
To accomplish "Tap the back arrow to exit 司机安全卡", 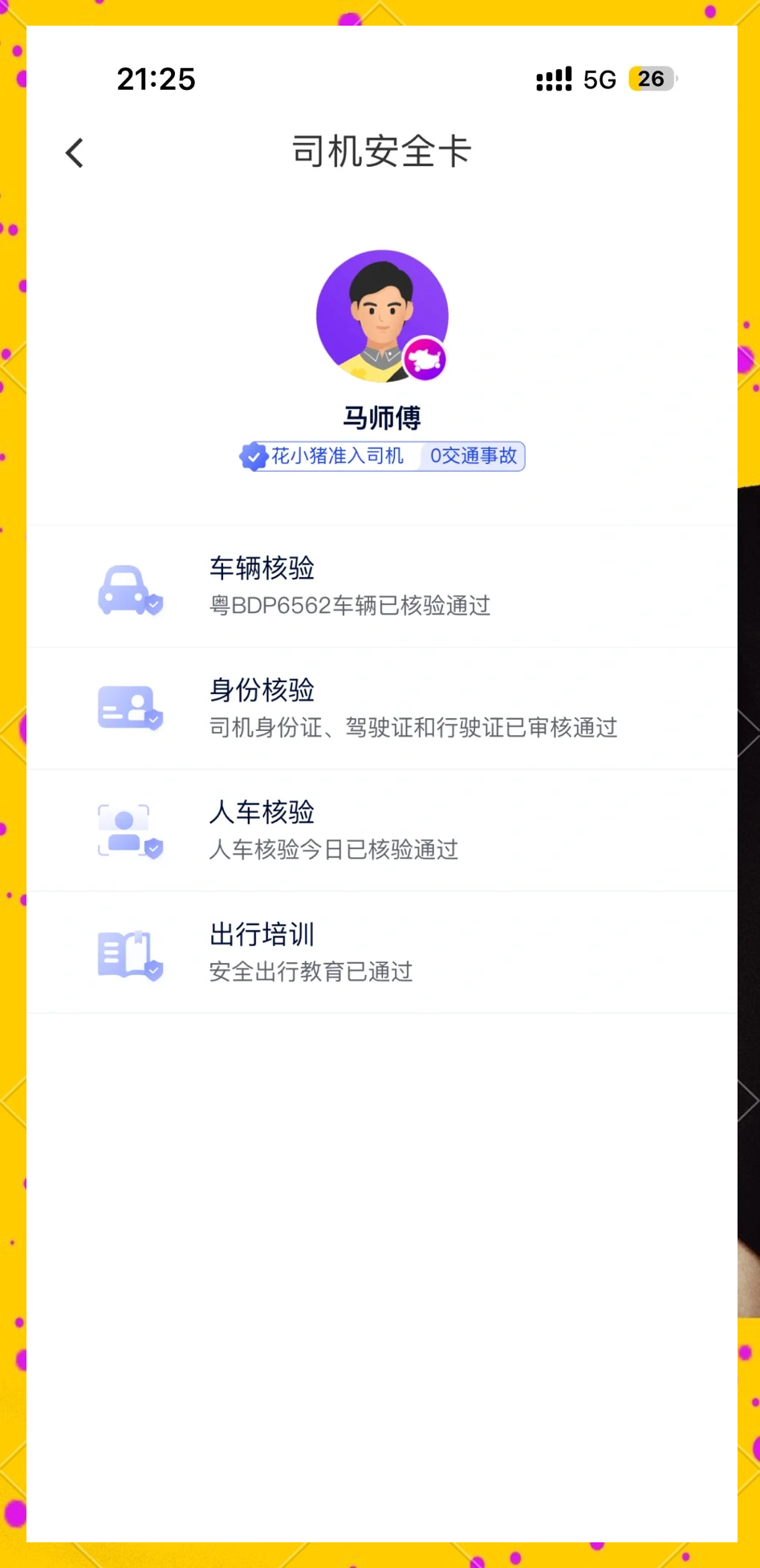I will 75,152.
